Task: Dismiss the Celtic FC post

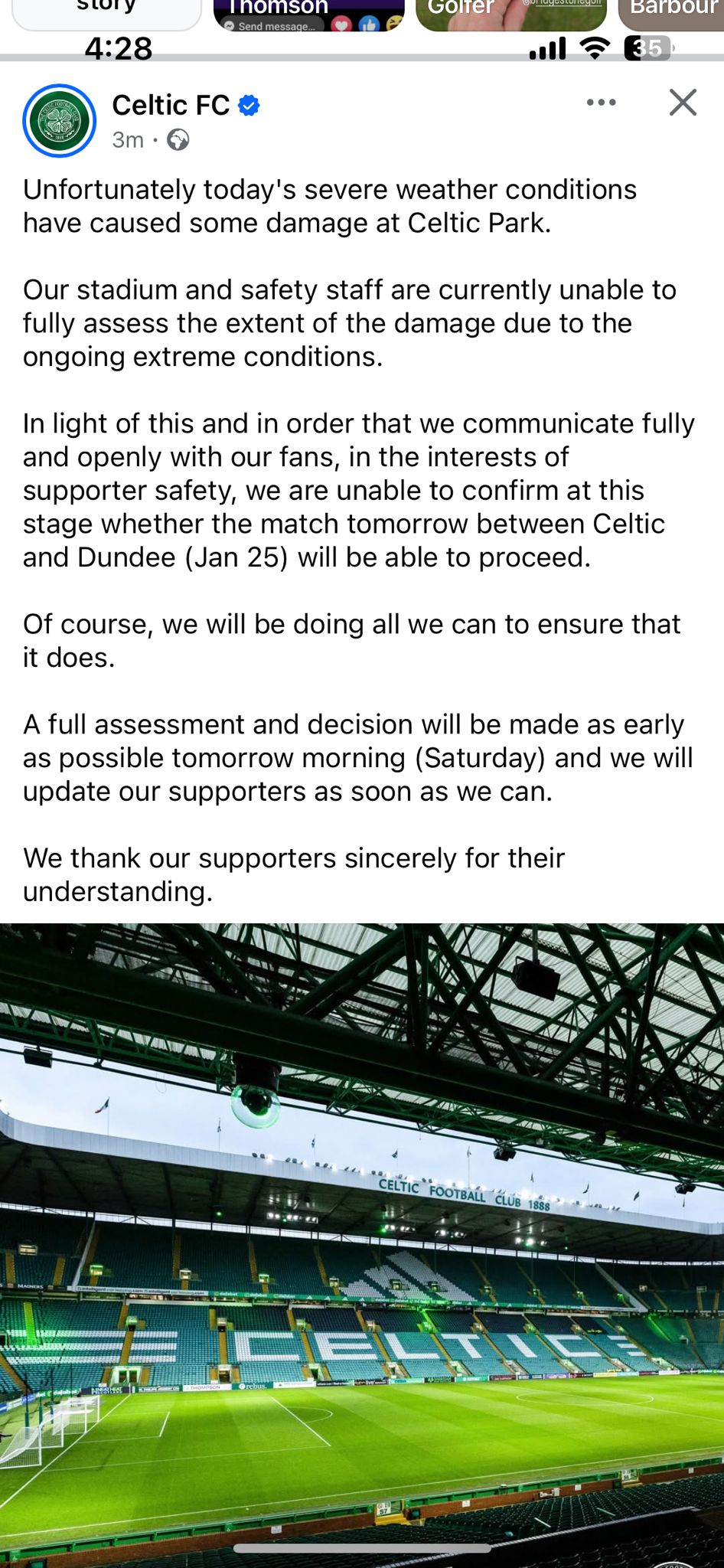Action: tap(683, 103)
